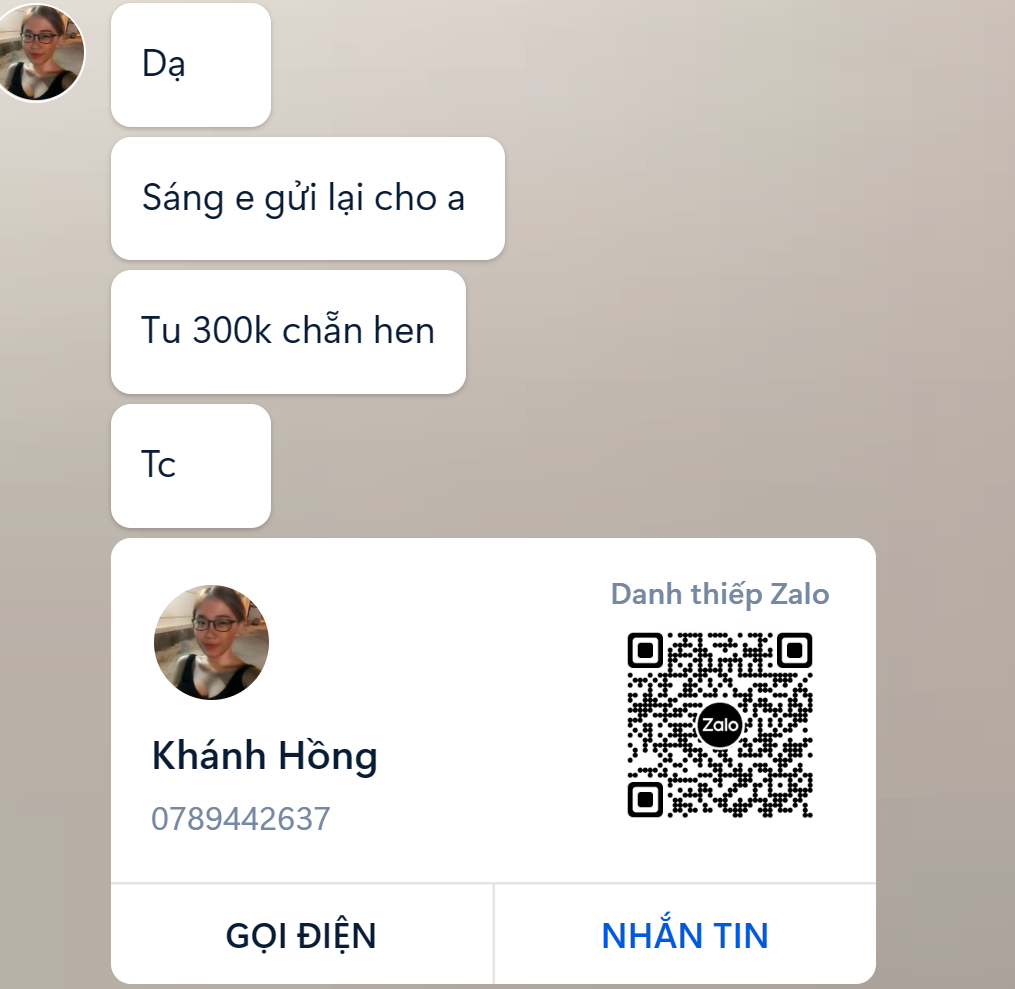The image size is (1015, 989).
Task: Tap NHẮN TIN to message the contact
Action: [685, 935]
